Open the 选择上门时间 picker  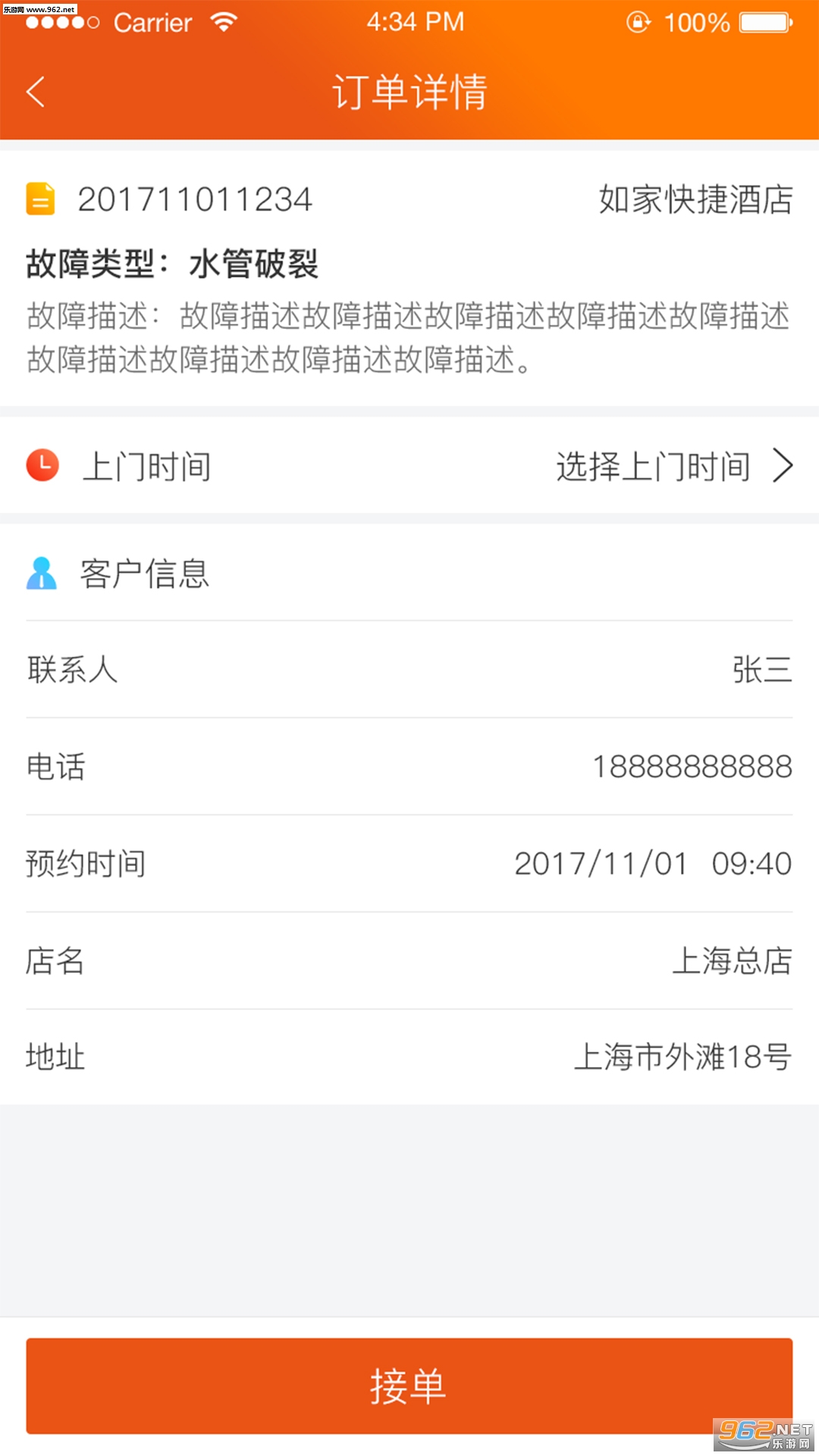pos(672,466)
